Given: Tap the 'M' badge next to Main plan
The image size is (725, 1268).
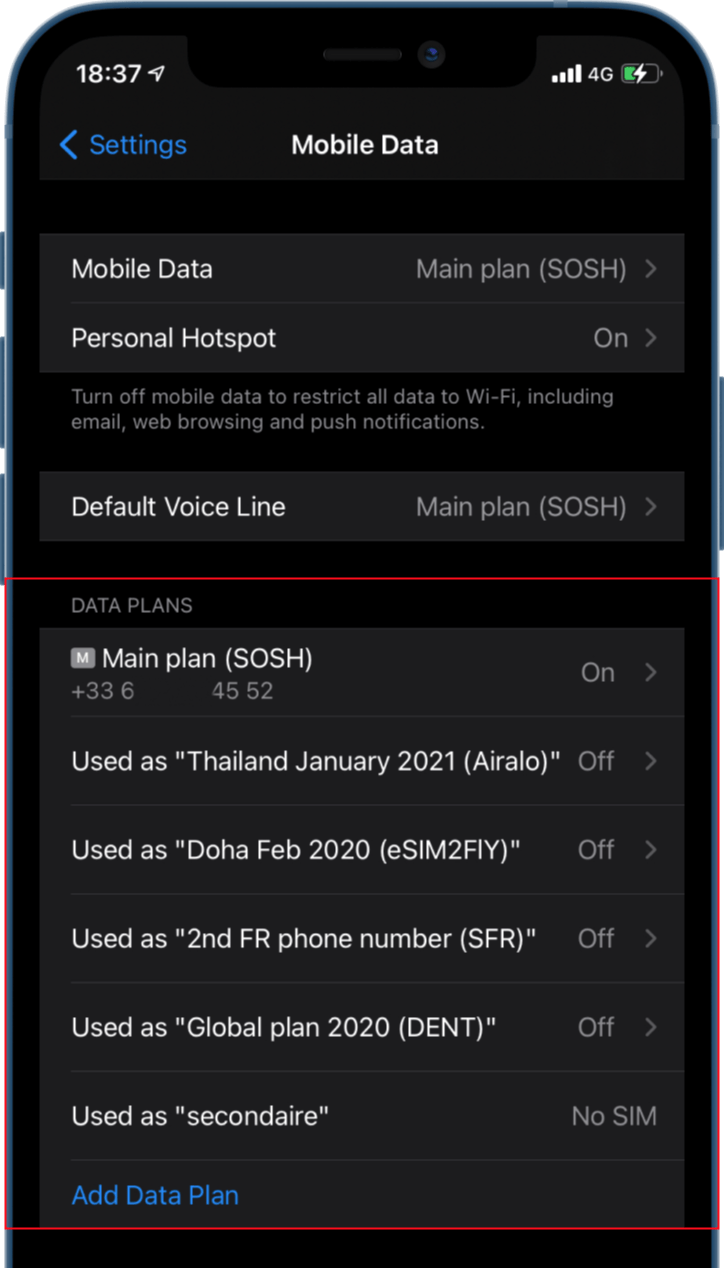Looking at the screenshot, I should [83, 658].
